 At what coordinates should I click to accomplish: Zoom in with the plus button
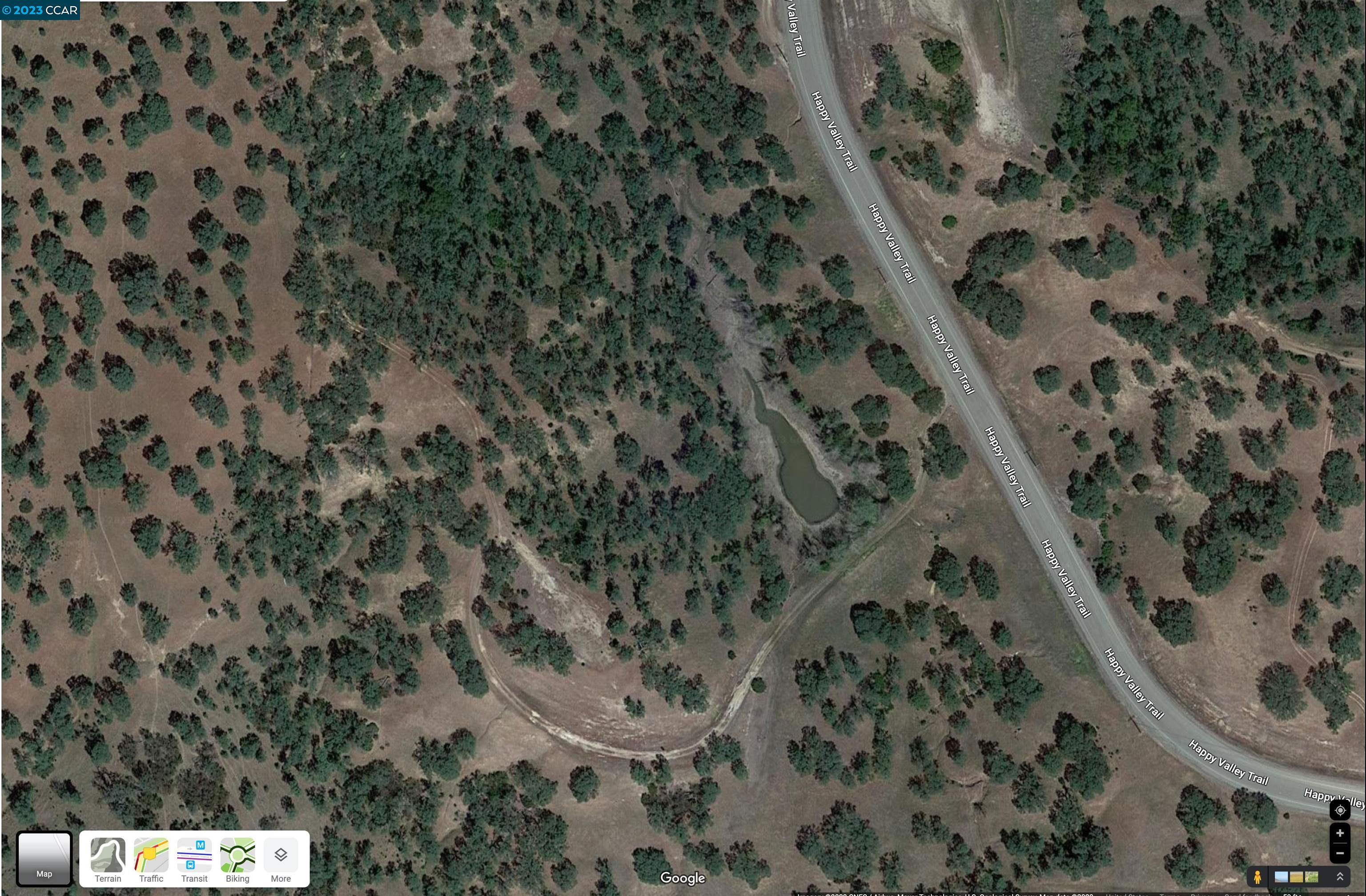[1340, 833]
